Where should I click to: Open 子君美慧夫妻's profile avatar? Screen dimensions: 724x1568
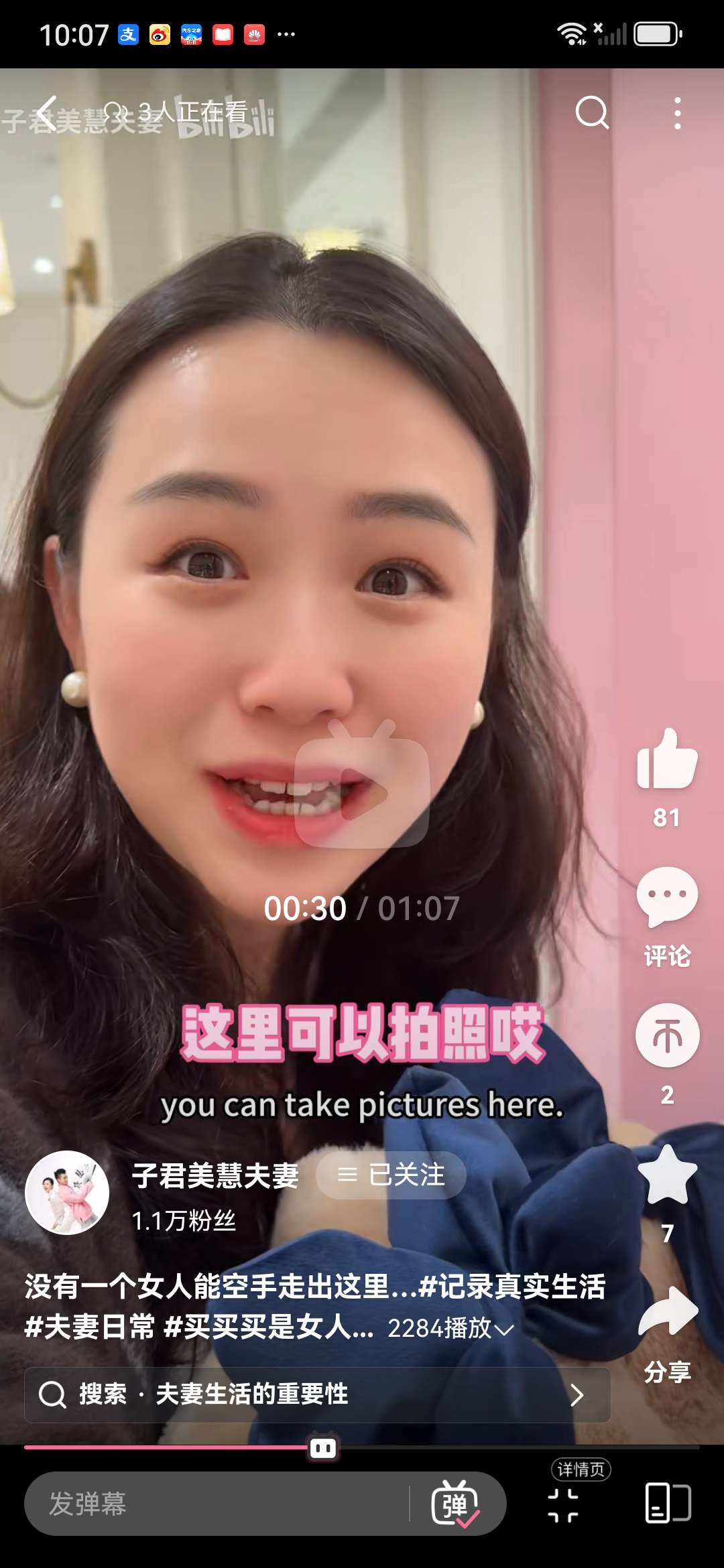click(67, 1193)
